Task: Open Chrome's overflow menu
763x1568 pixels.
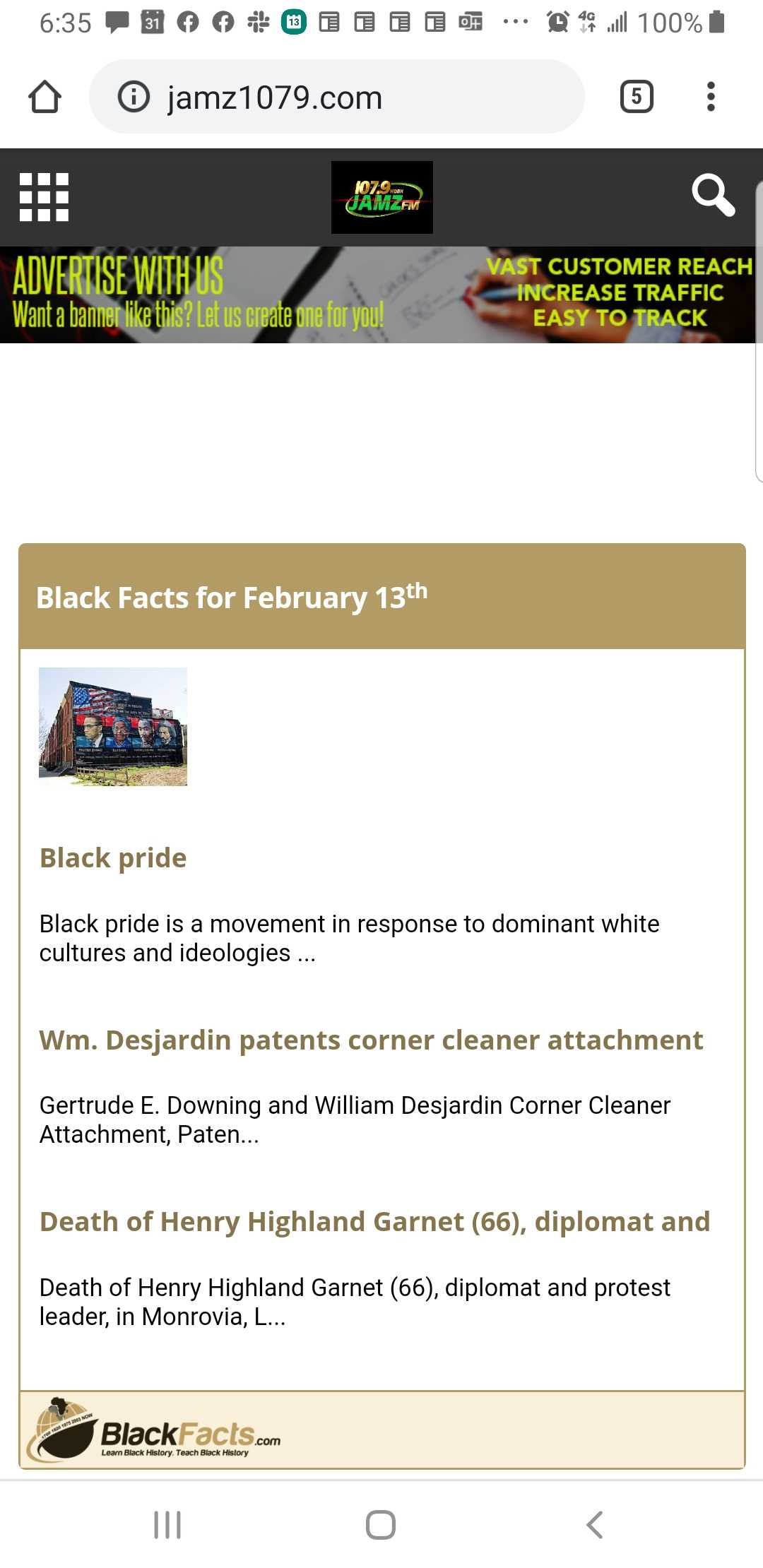Action: 711,97
